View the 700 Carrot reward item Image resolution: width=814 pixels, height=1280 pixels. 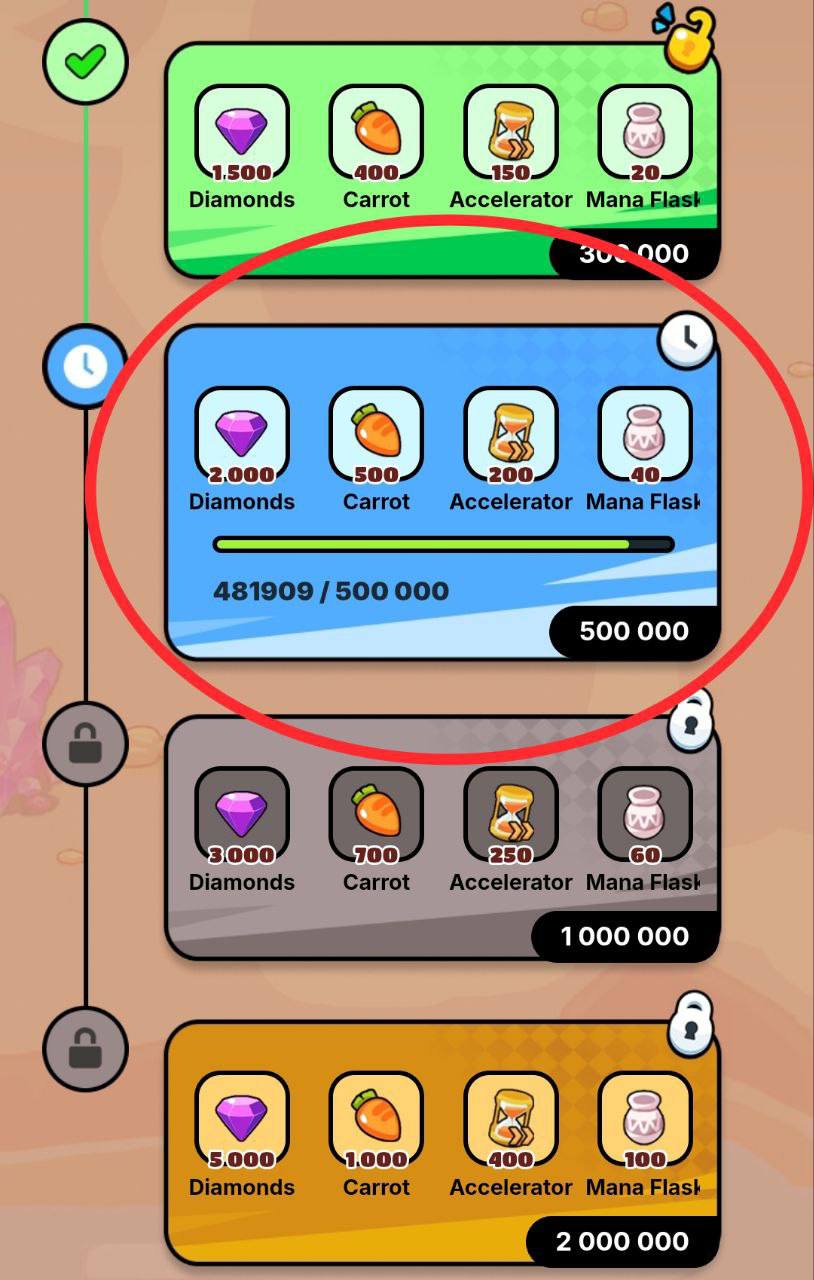point(376,815)
